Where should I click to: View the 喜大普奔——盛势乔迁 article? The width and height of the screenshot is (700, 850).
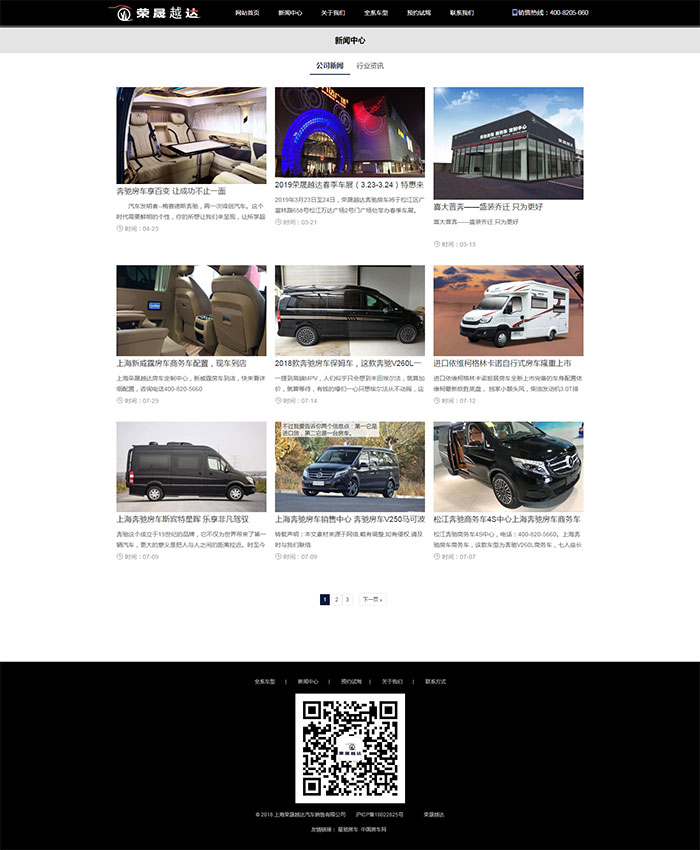tap(489, 207)
